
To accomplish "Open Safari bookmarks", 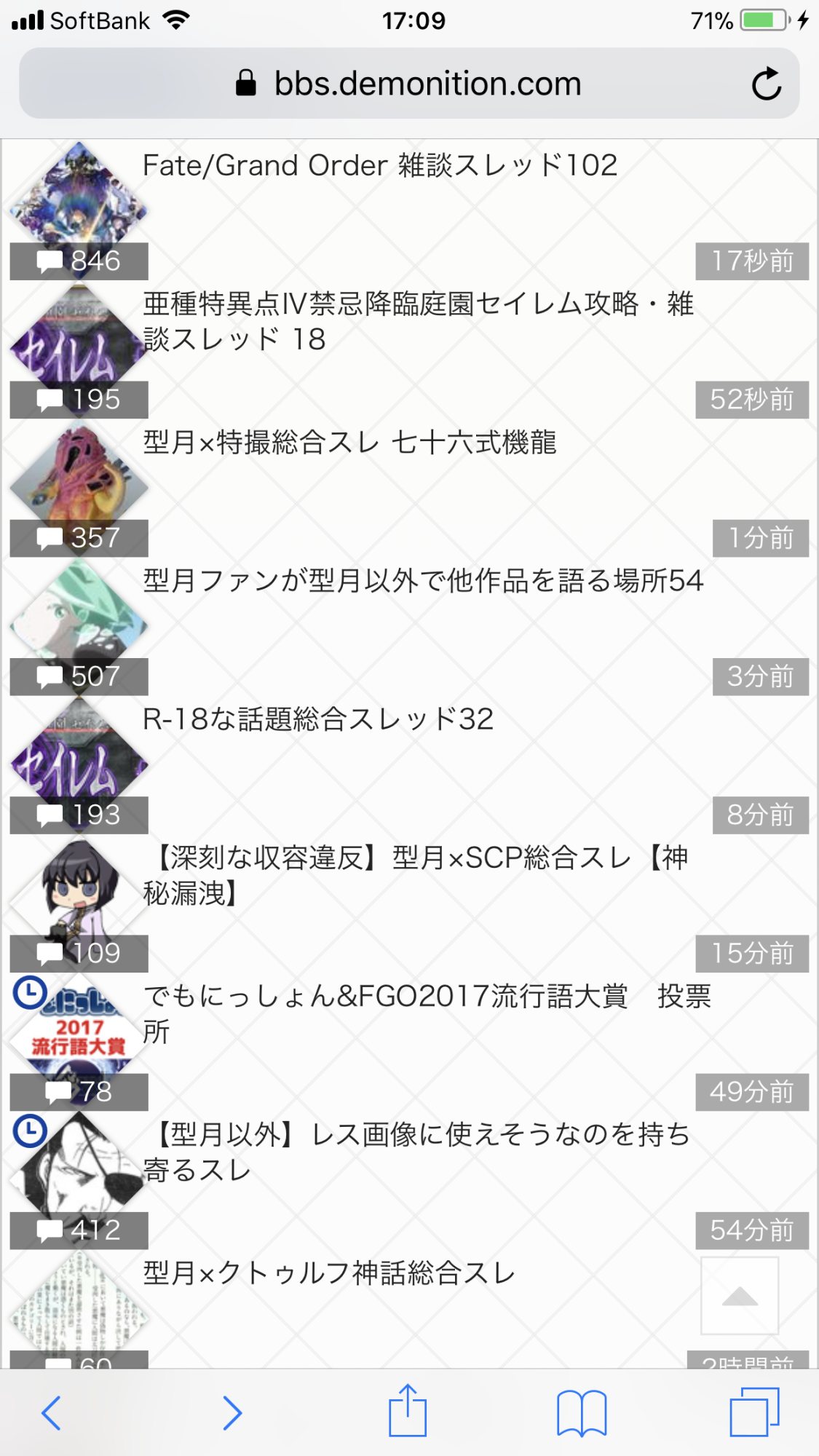I will pyautogui.click(x=581, y=1413).
